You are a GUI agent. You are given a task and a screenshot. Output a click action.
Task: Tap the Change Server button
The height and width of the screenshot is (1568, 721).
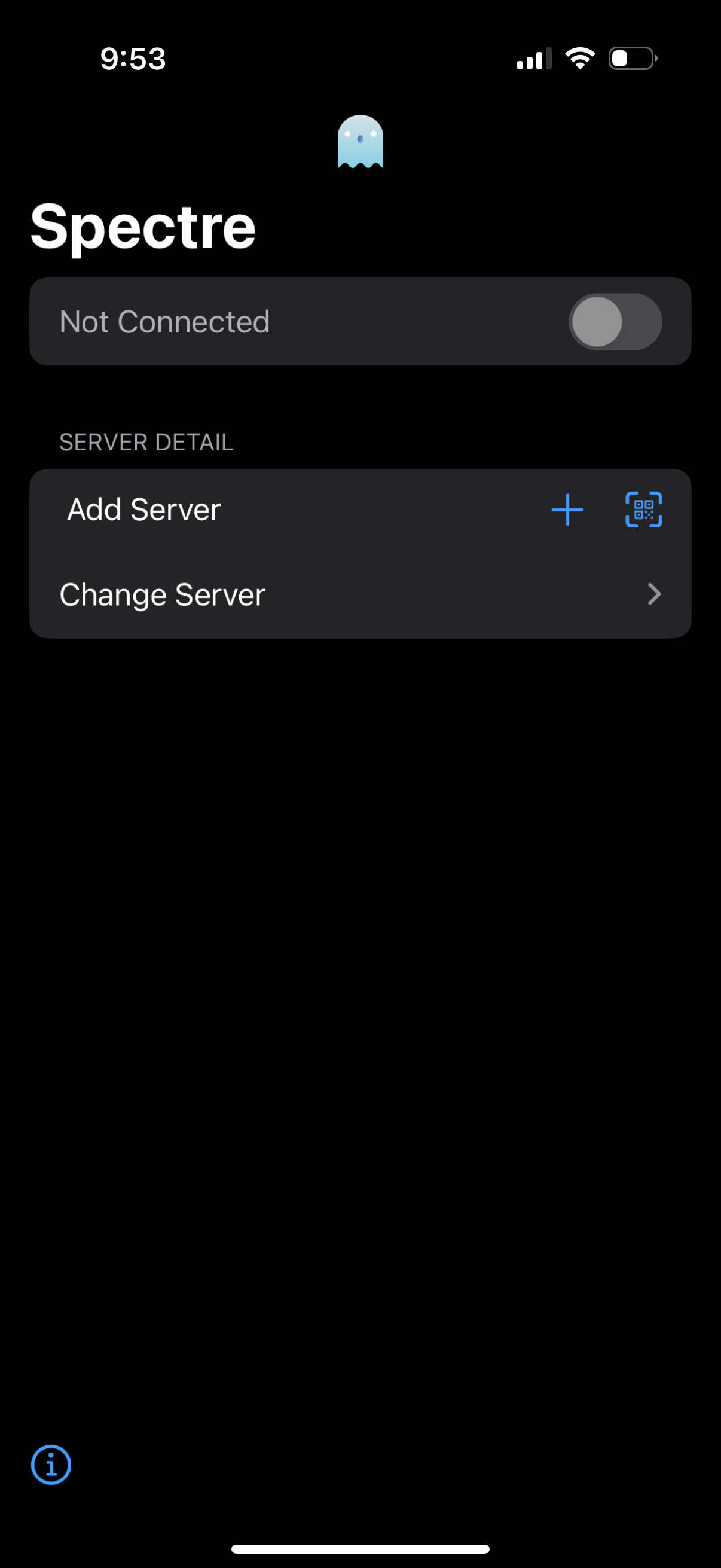(x=163, y=594)
